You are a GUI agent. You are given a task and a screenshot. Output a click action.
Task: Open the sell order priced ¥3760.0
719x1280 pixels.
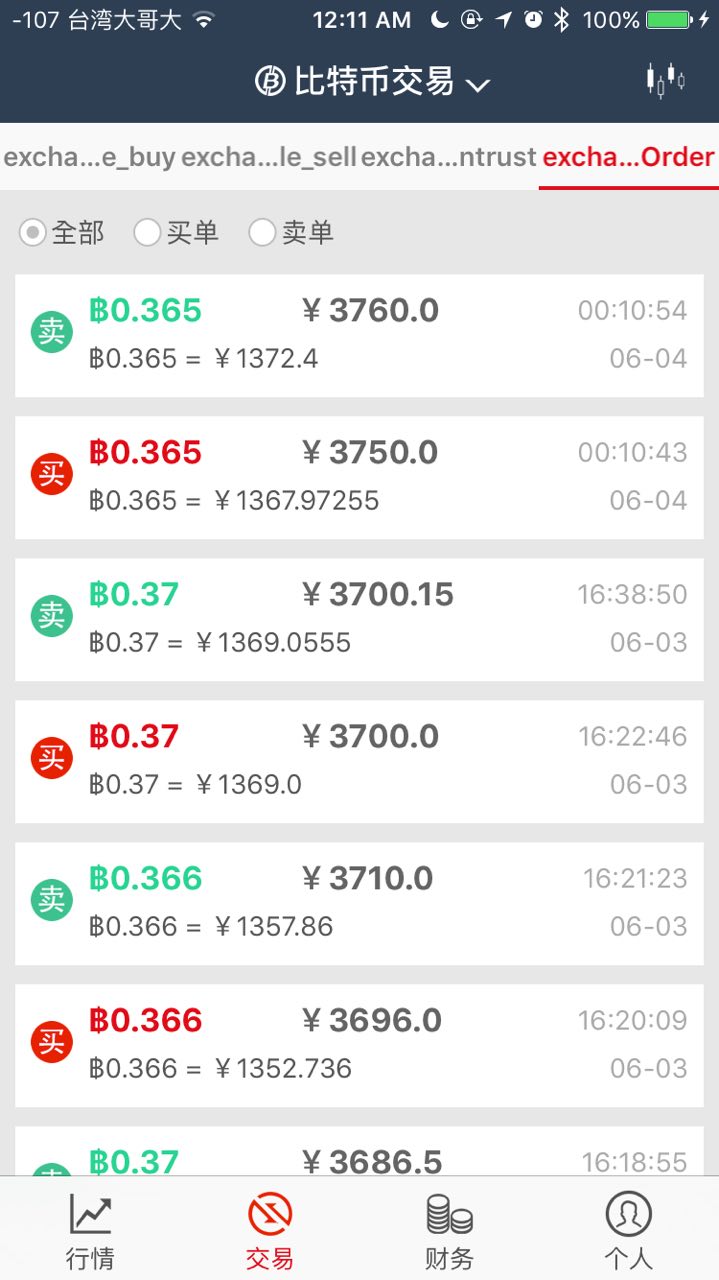tap(359, 334)
